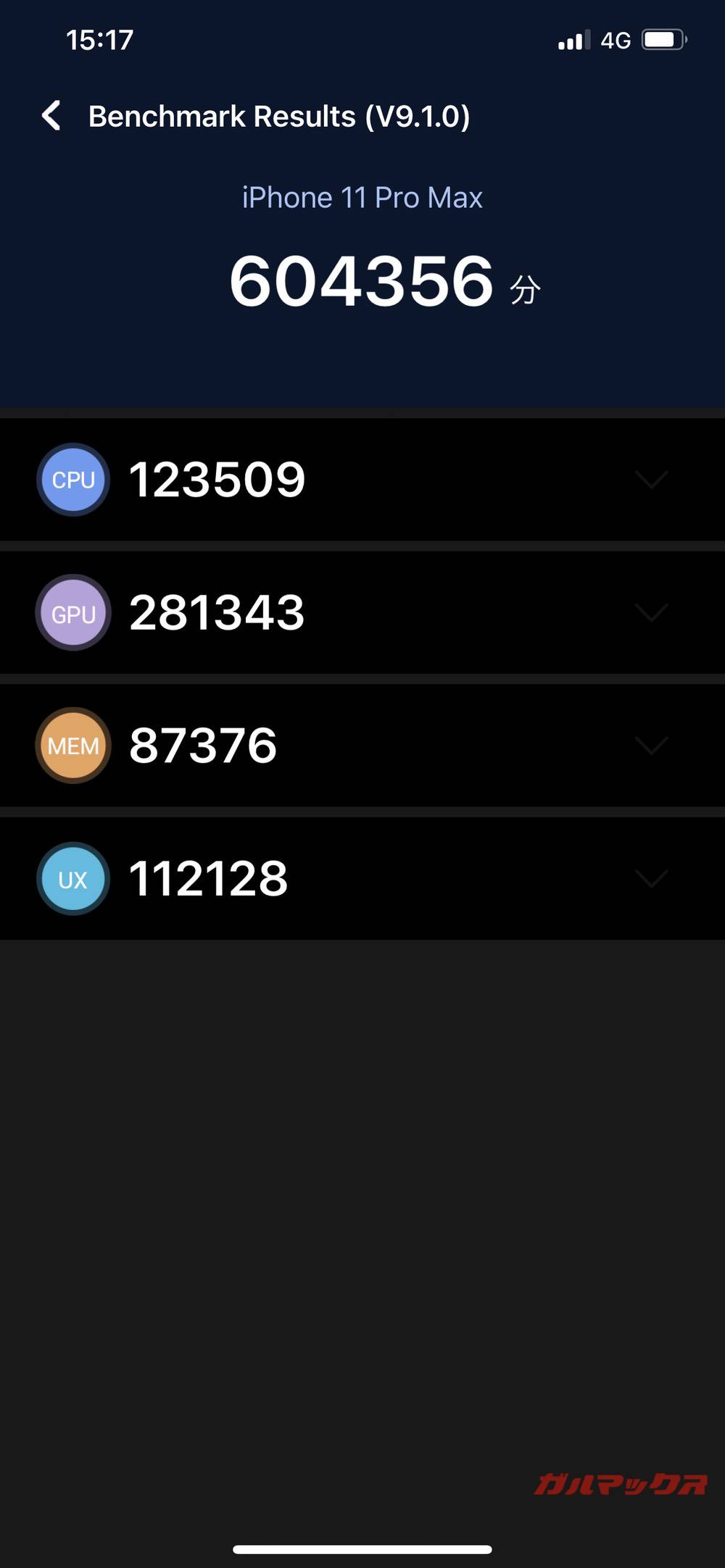725x1568 pixels.
Task: Tap the cellular signal strength indicator
Action: coord(573,40)
